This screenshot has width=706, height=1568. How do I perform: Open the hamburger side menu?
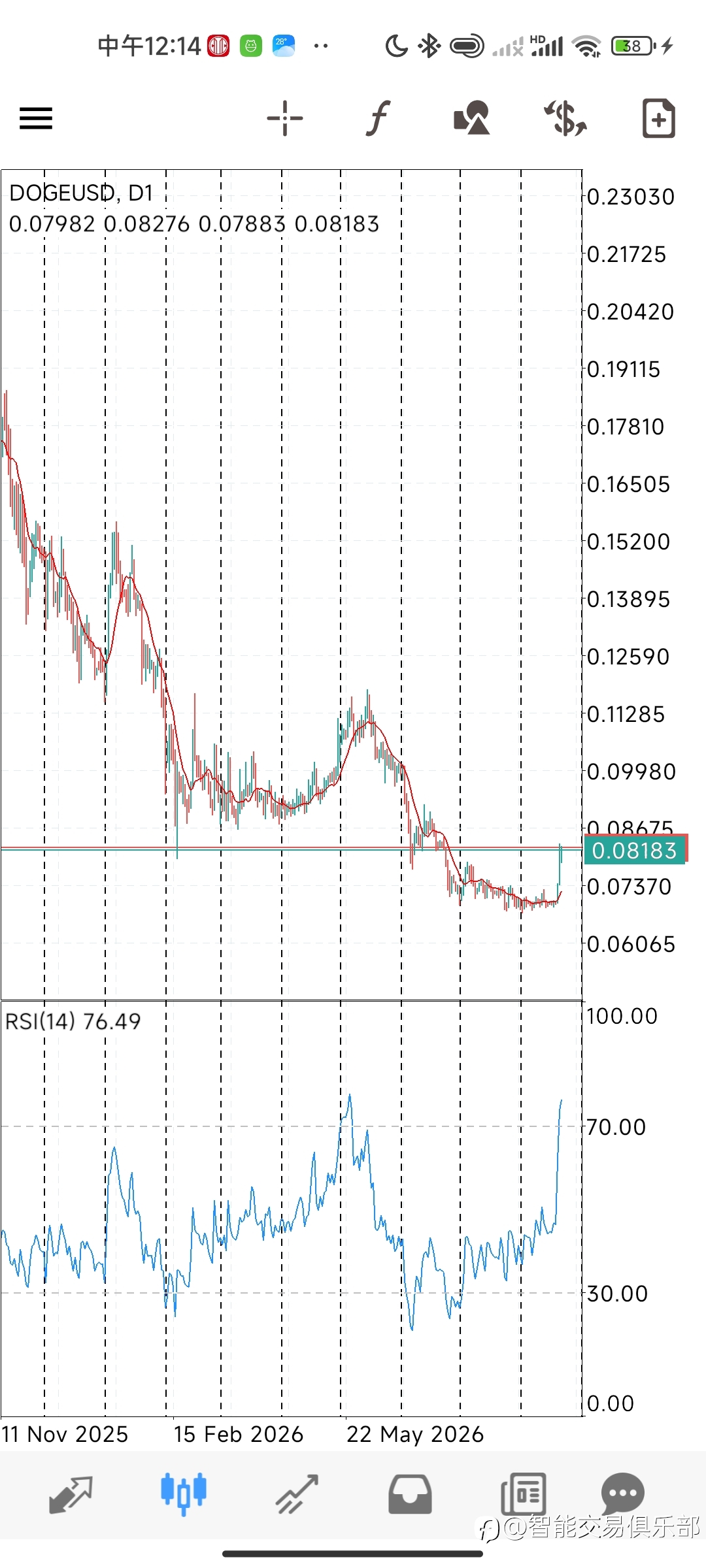pyautogui.click(x=36, y=118)
